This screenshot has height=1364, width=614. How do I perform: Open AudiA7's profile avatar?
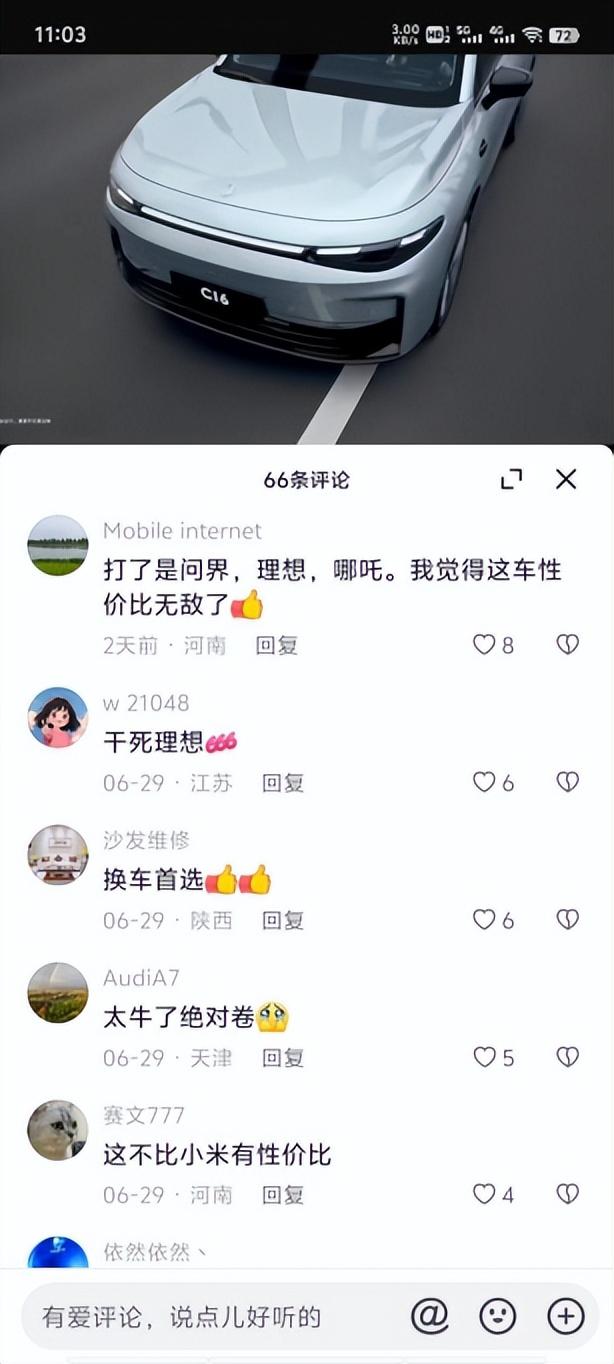point(57,993)
